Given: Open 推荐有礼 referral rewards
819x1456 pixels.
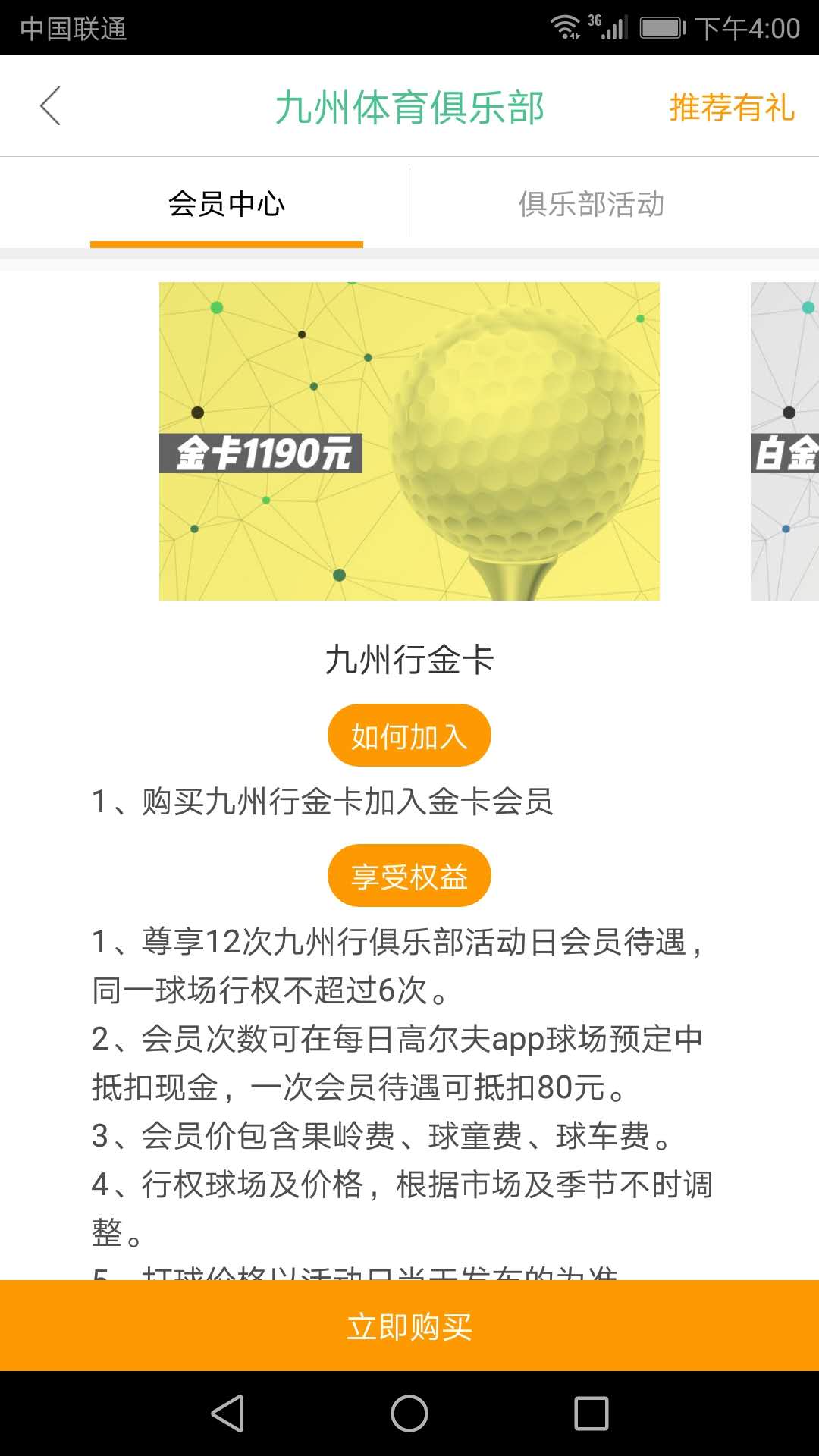Looking at the screenshot, I should point(731,107).
